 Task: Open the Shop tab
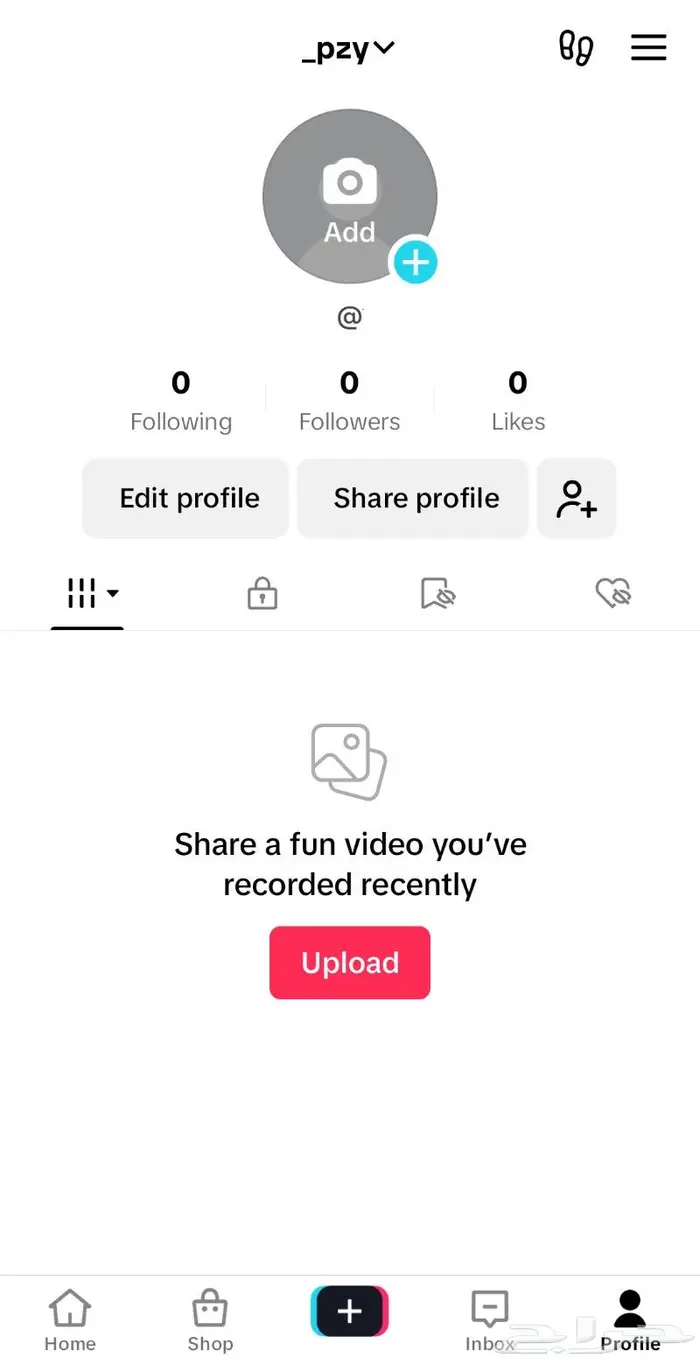210,1320
